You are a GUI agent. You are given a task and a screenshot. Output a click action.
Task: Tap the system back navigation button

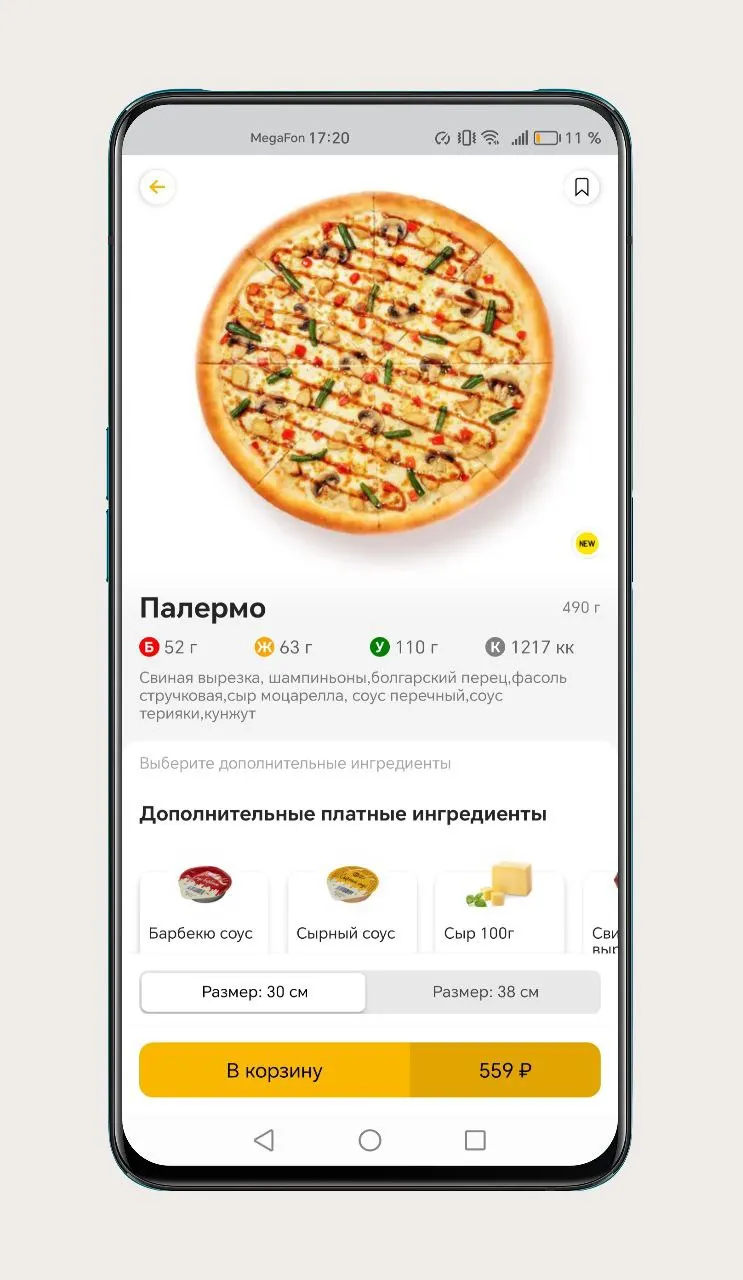[264, 1140]
